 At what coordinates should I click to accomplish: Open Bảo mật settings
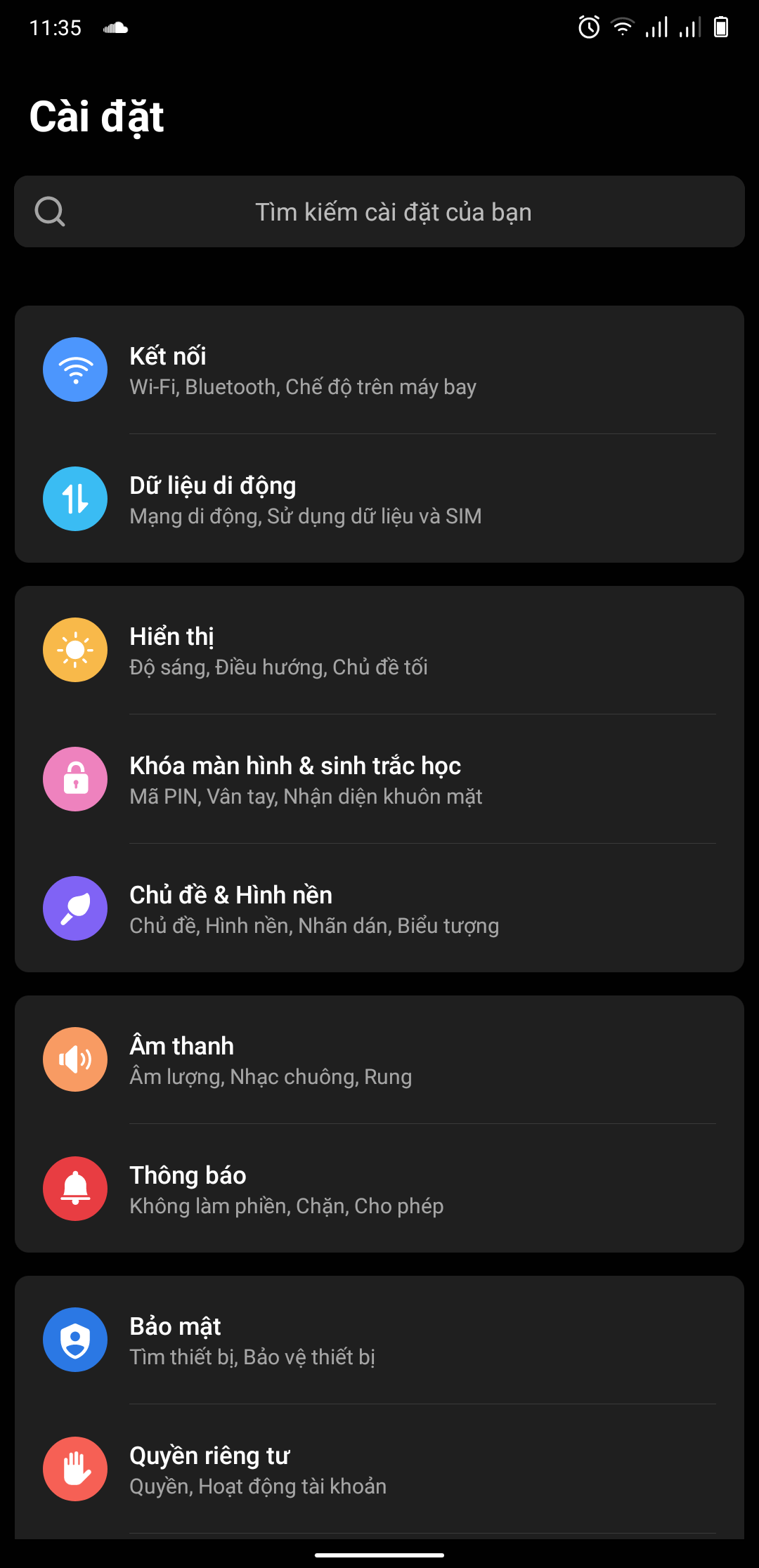(x=379, y=1340)
